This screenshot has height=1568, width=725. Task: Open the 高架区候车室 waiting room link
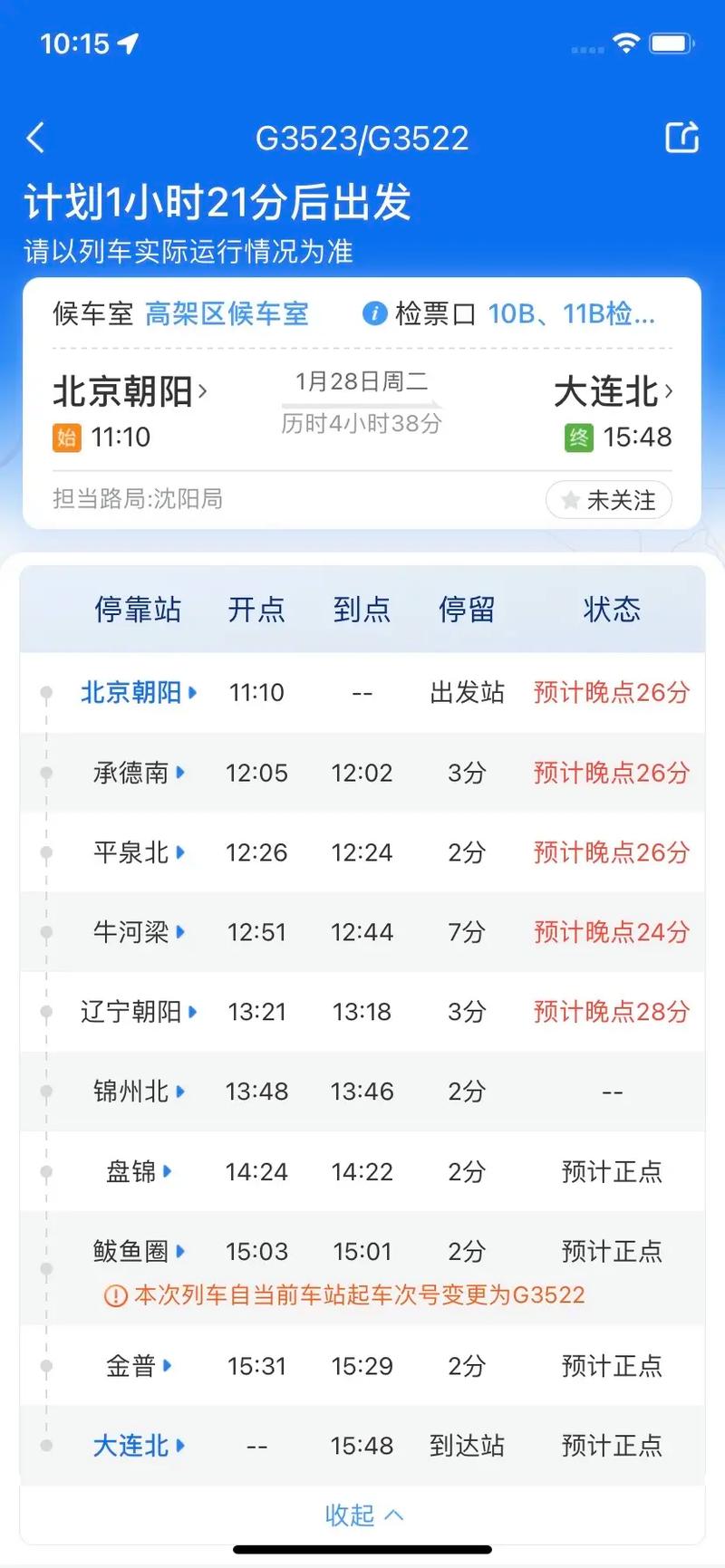[227, 313]
